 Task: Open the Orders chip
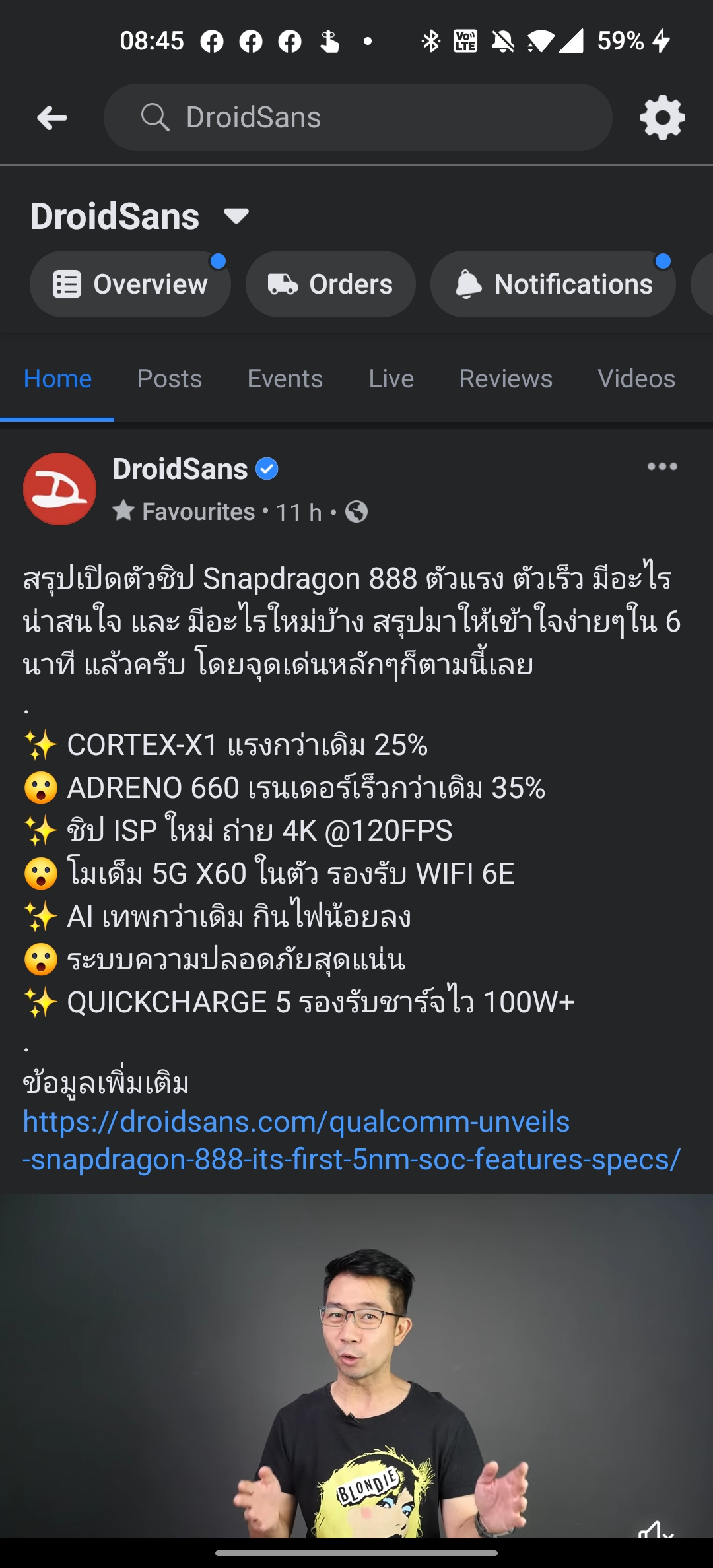pyautogui.click(x=330, y=284)
